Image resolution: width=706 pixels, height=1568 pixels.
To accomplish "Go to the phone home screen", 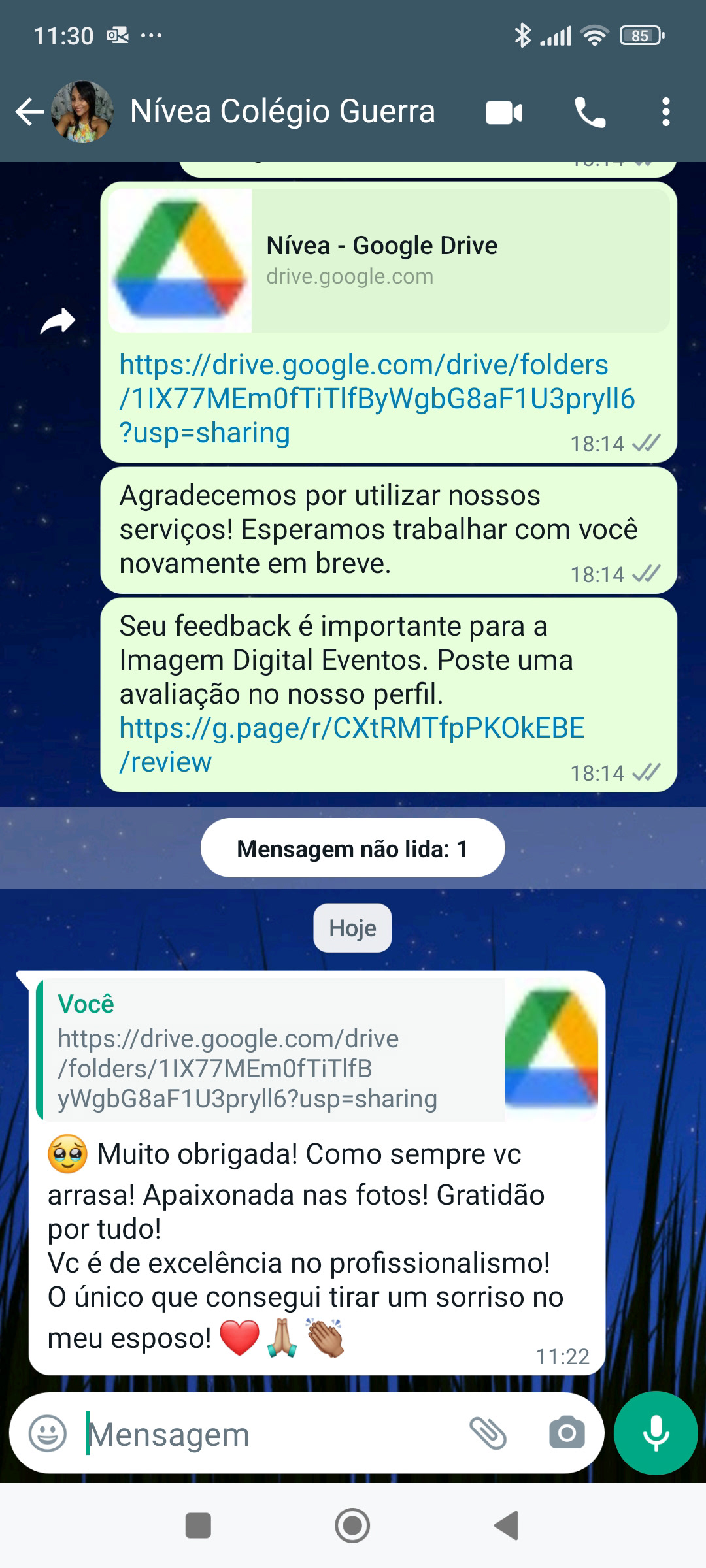I will coord(352,1526).
